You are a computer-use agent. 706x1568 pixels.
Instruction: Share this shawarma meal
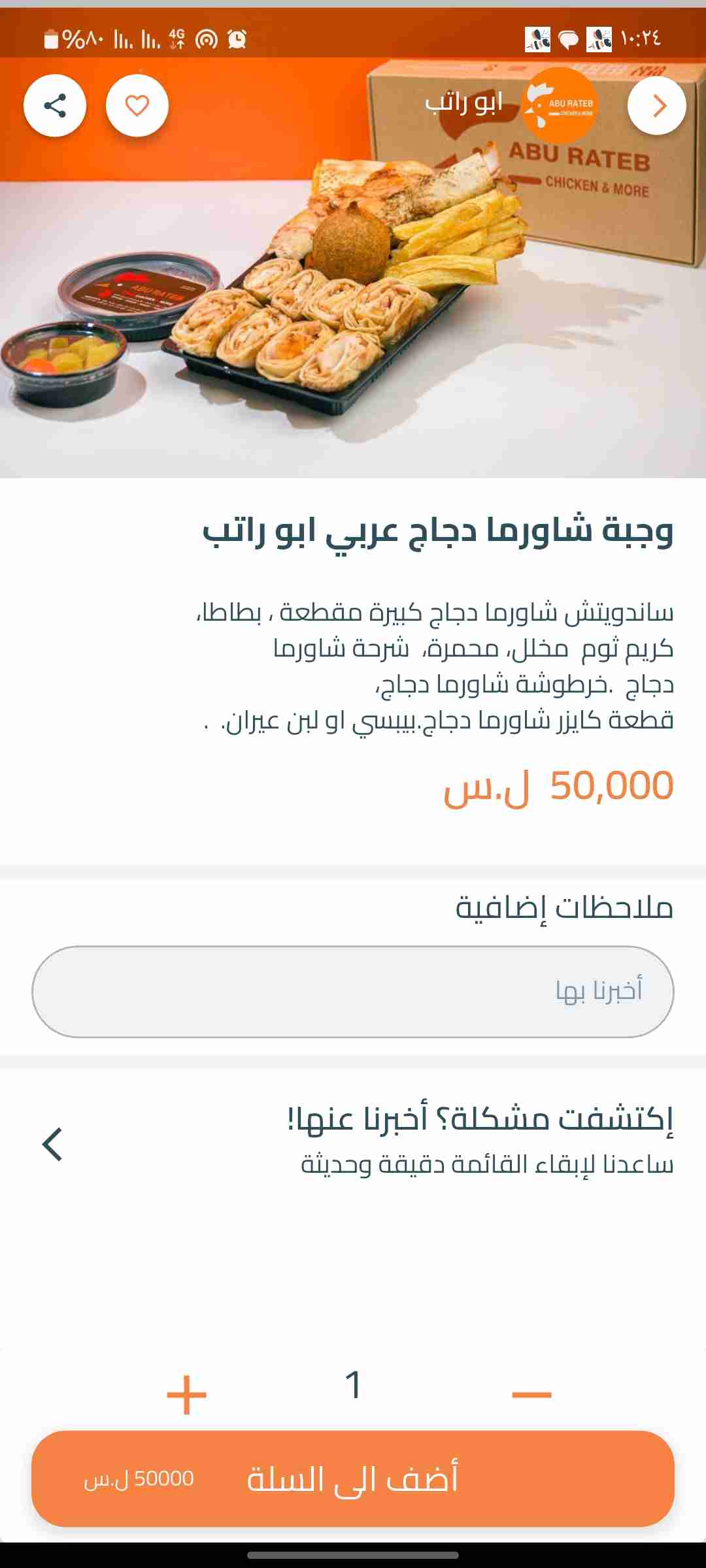point(55,106)
